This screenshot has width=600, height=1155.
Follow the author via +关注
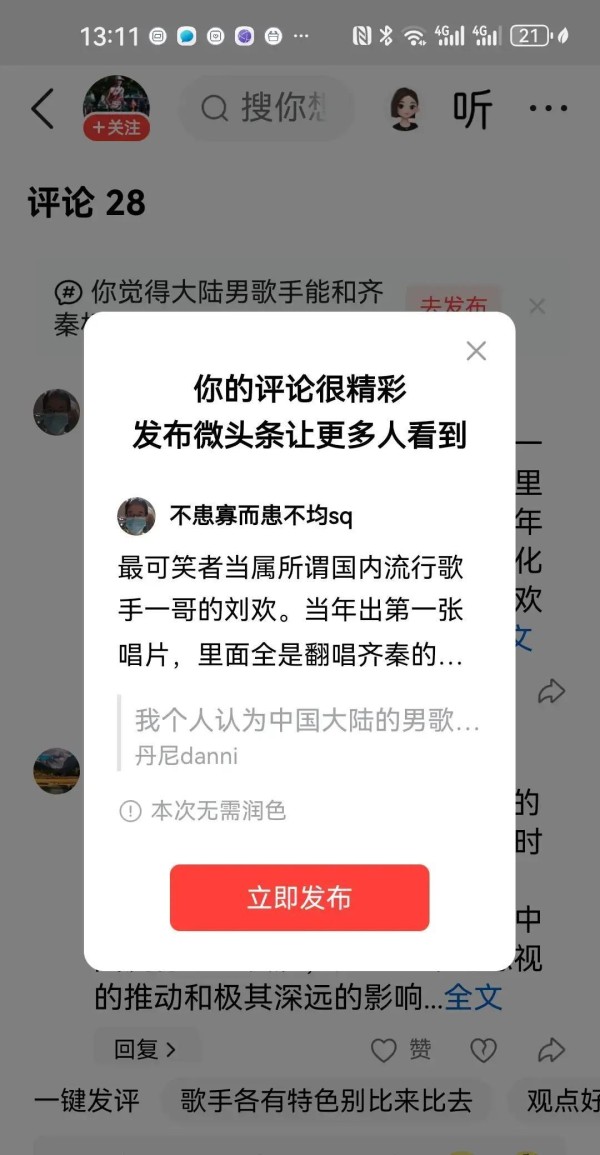[x=116, y=128]
